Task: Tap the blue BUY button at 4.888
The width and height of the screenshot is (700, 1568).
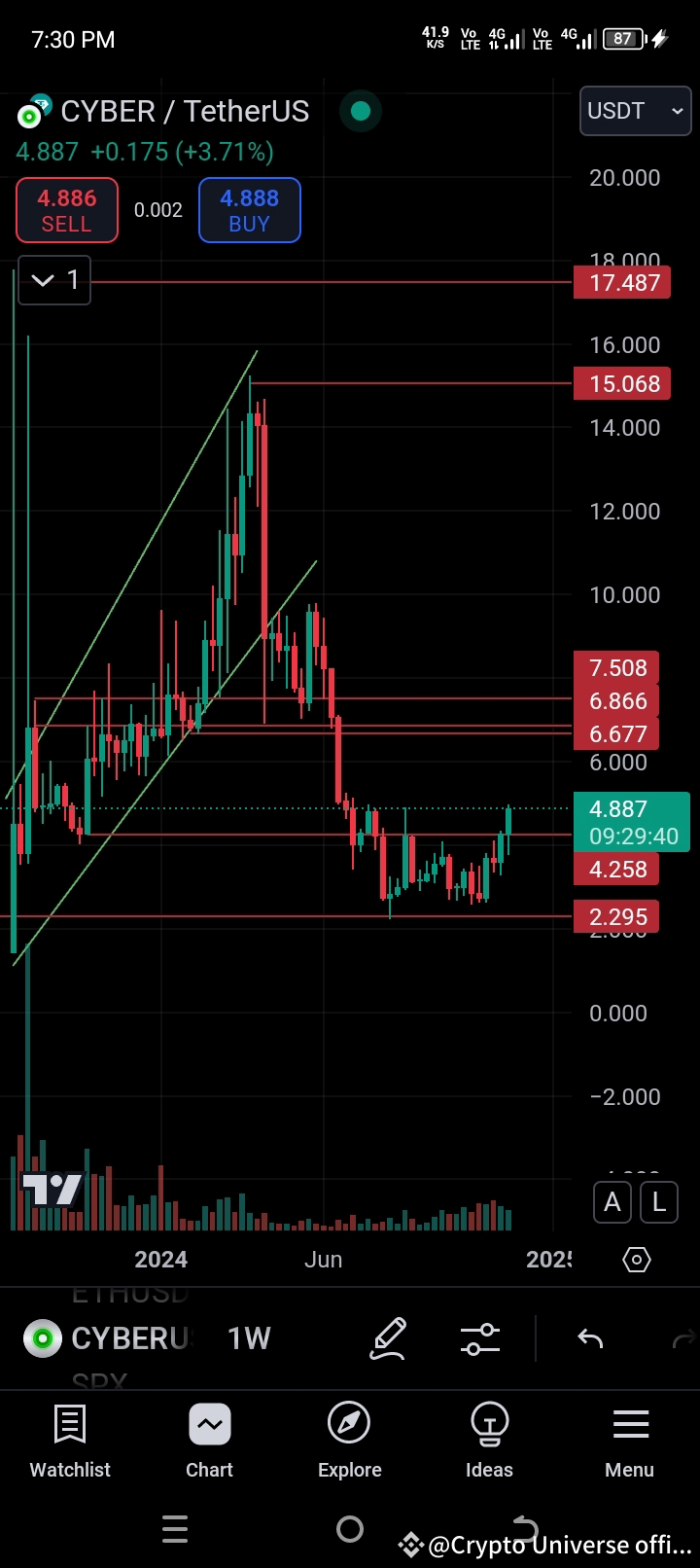Action: [x=249, y=209]
